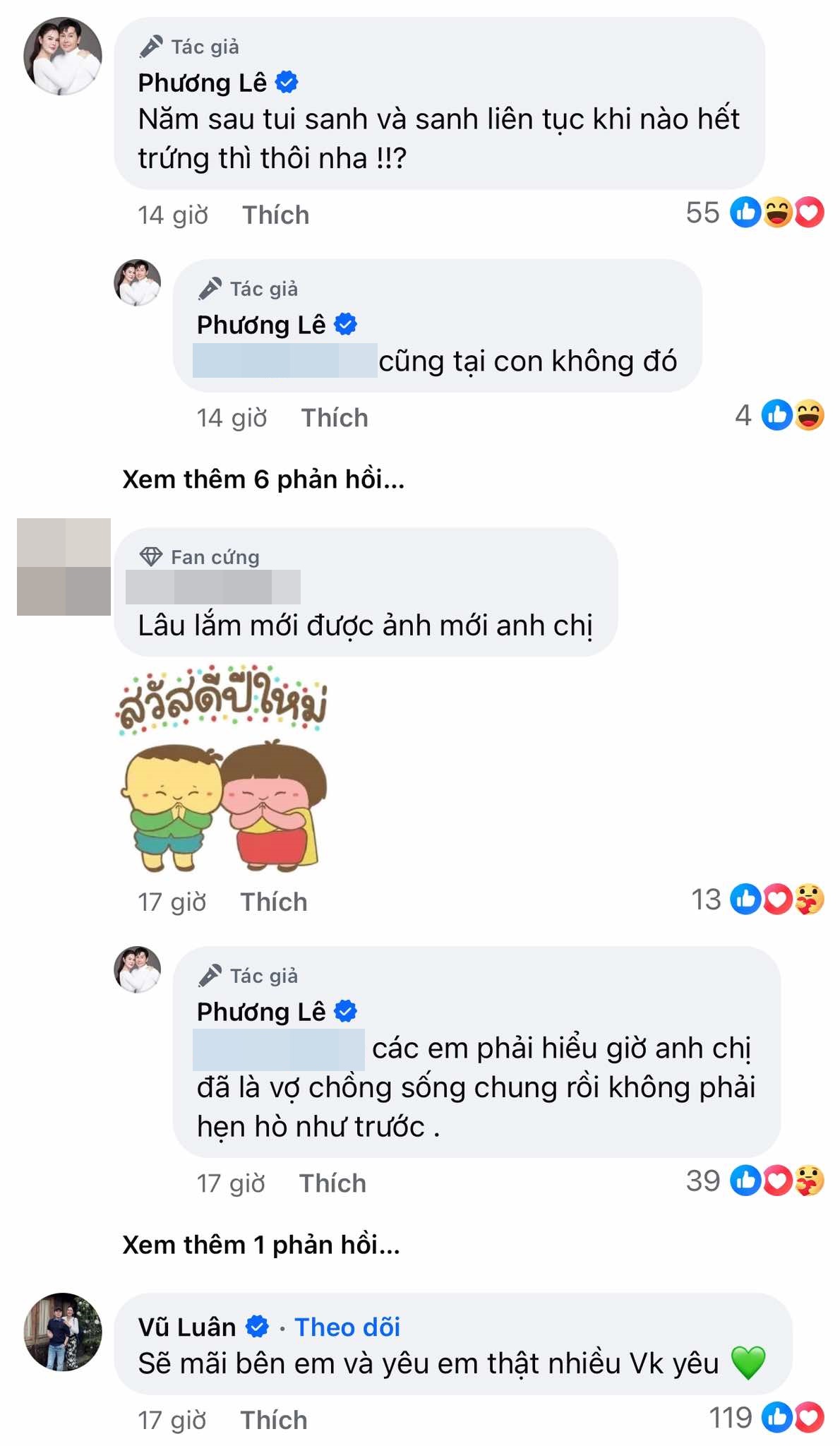Image resolution: width=840 pixels, height=1446 pixels.
Task: Like Phương Lê's reply about "vợ chồng sống chung"
Action: pos(332,1183)
